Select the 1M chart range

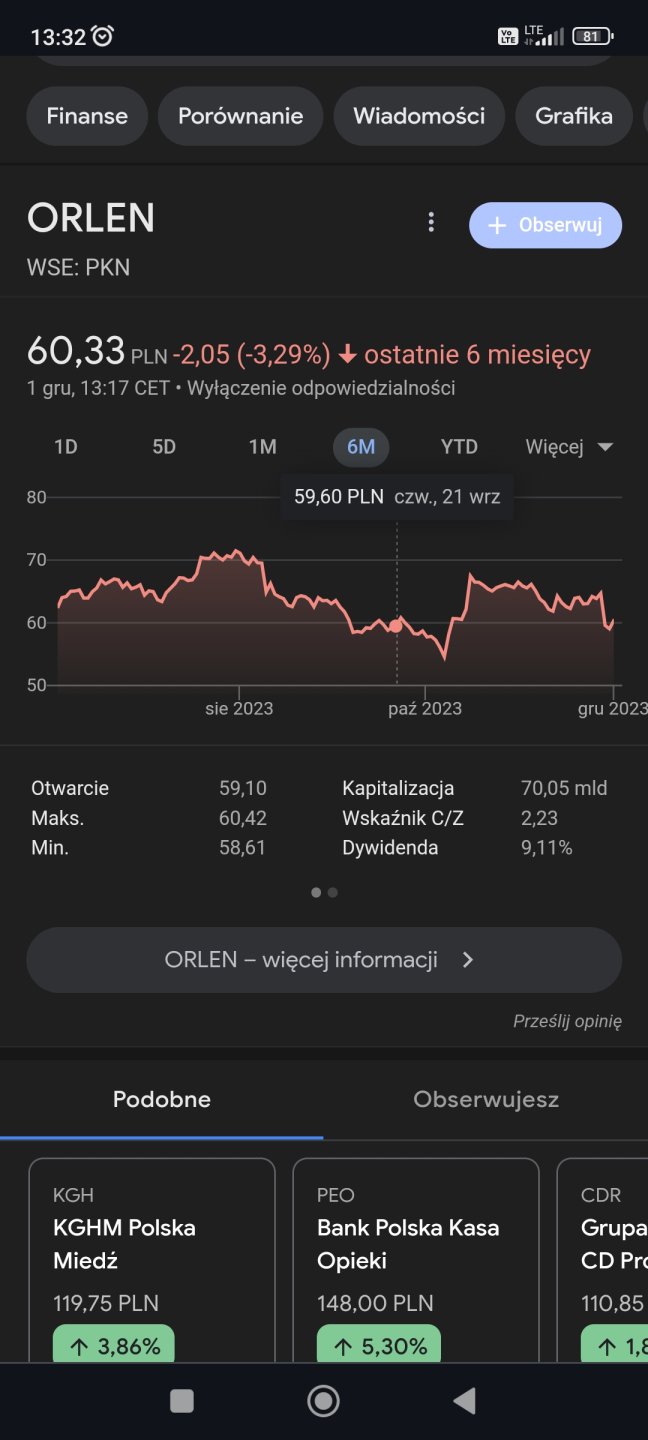pos(263,447)
